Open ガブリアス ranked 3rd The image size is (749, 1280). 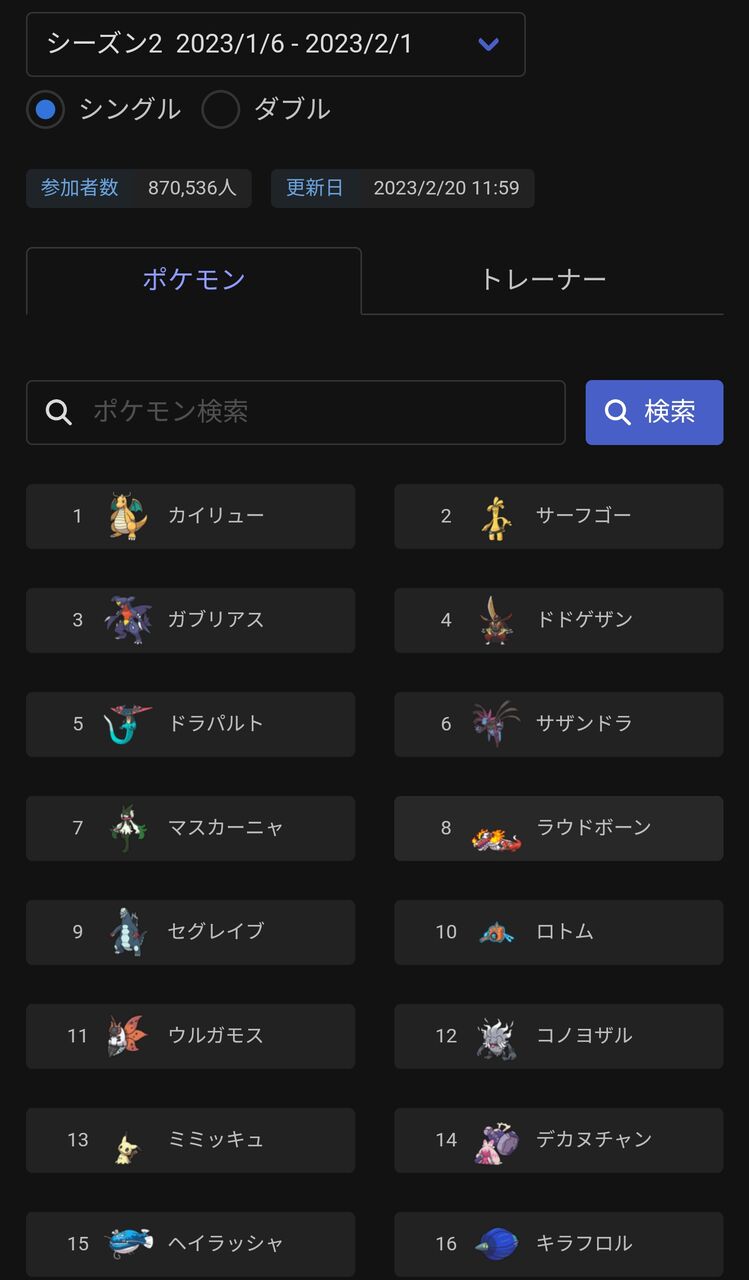click(x=190, y=620)
